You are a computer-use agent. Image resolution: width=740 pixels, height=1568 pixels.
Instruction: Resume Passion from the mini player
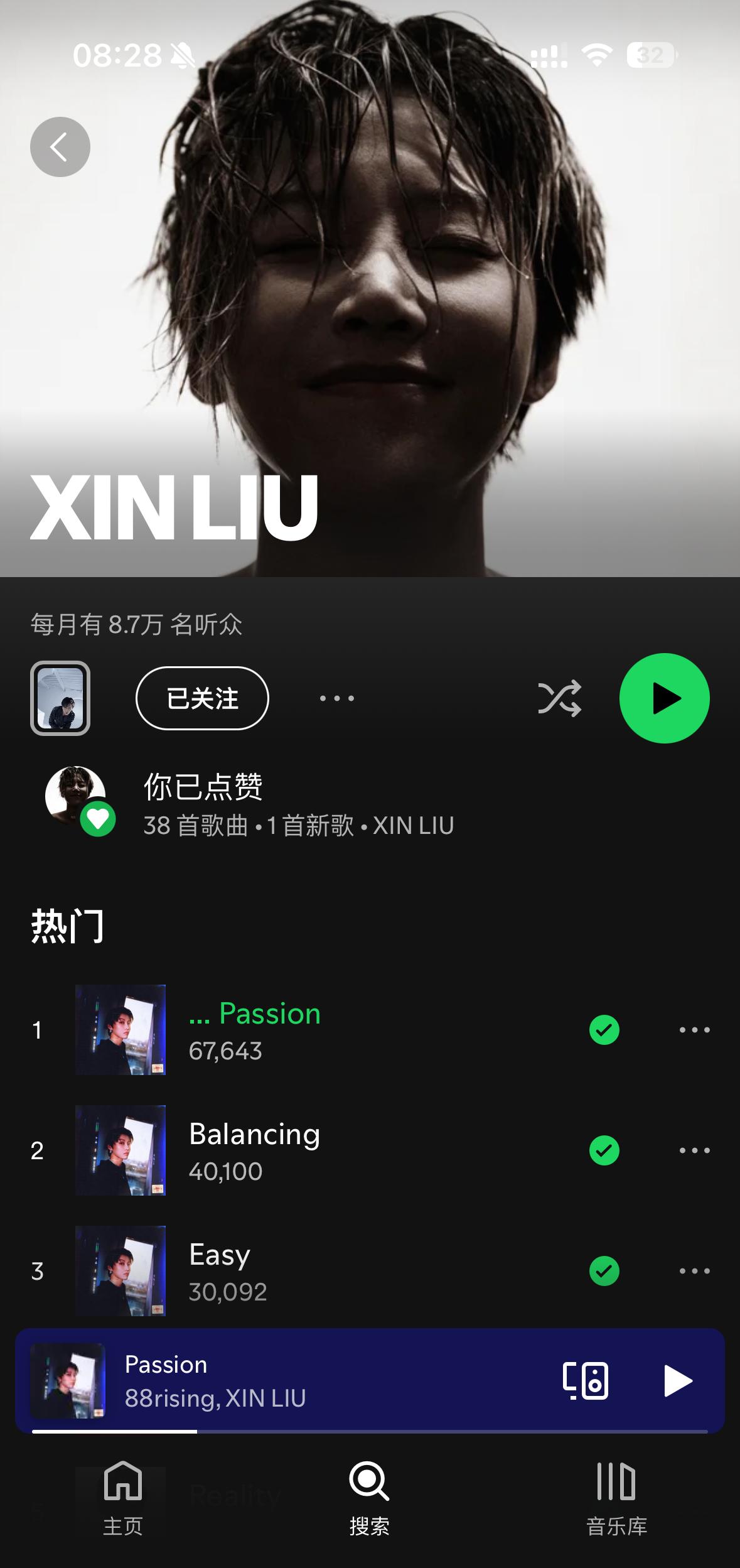(678, 1381)
